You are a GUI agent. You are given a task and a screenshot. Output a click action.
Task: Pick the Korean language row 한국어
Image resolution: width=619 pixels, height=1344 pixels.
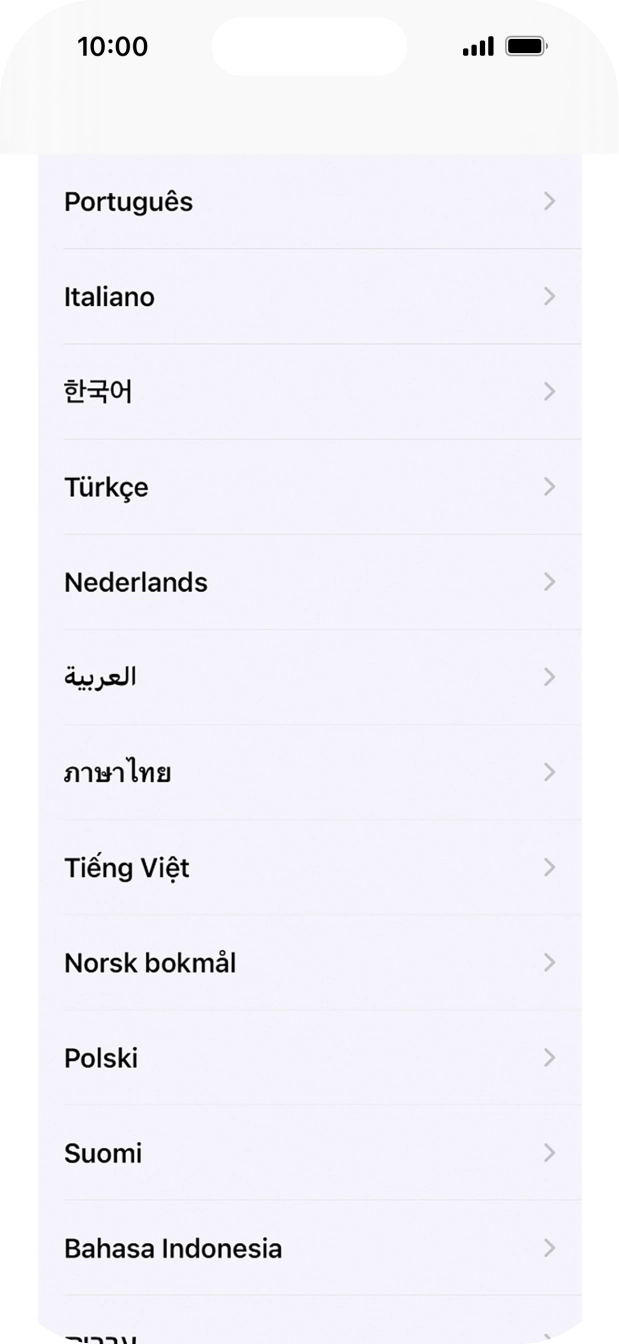[309, 392]
